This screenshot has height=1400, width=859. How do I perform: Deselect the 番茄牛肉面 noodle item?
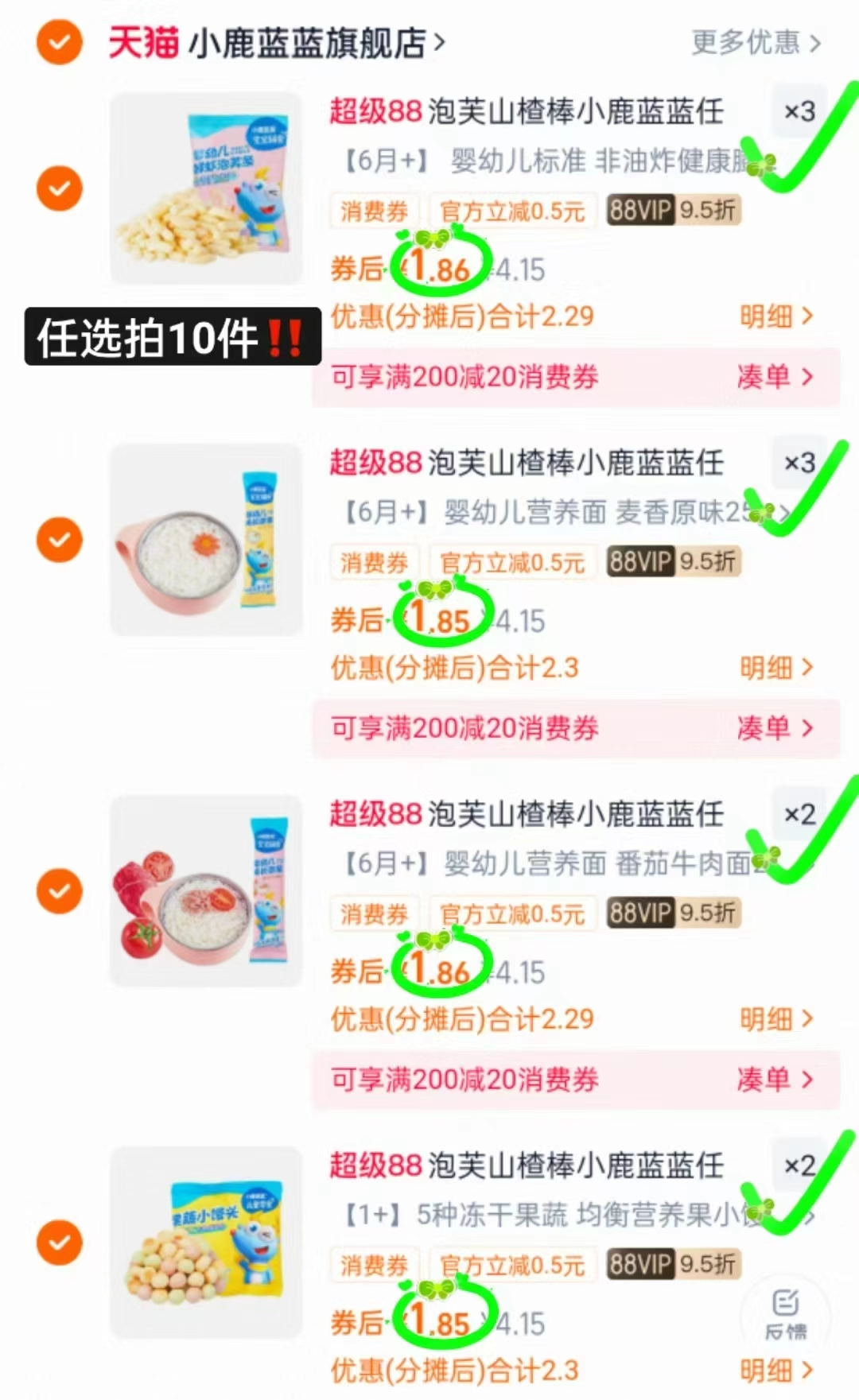(58, 890)
